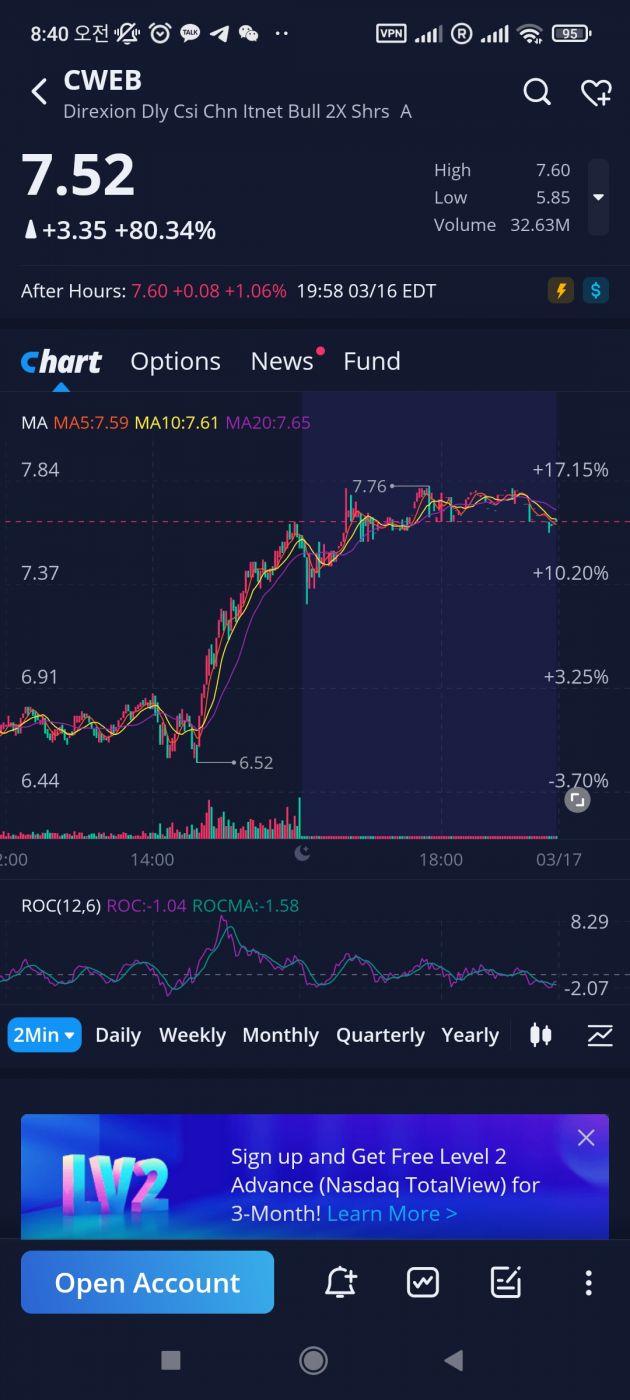The height and width of the screenshot is (1400, 630).
Task: Select the Quarterly chart interval
Action: coord(380,1035)
